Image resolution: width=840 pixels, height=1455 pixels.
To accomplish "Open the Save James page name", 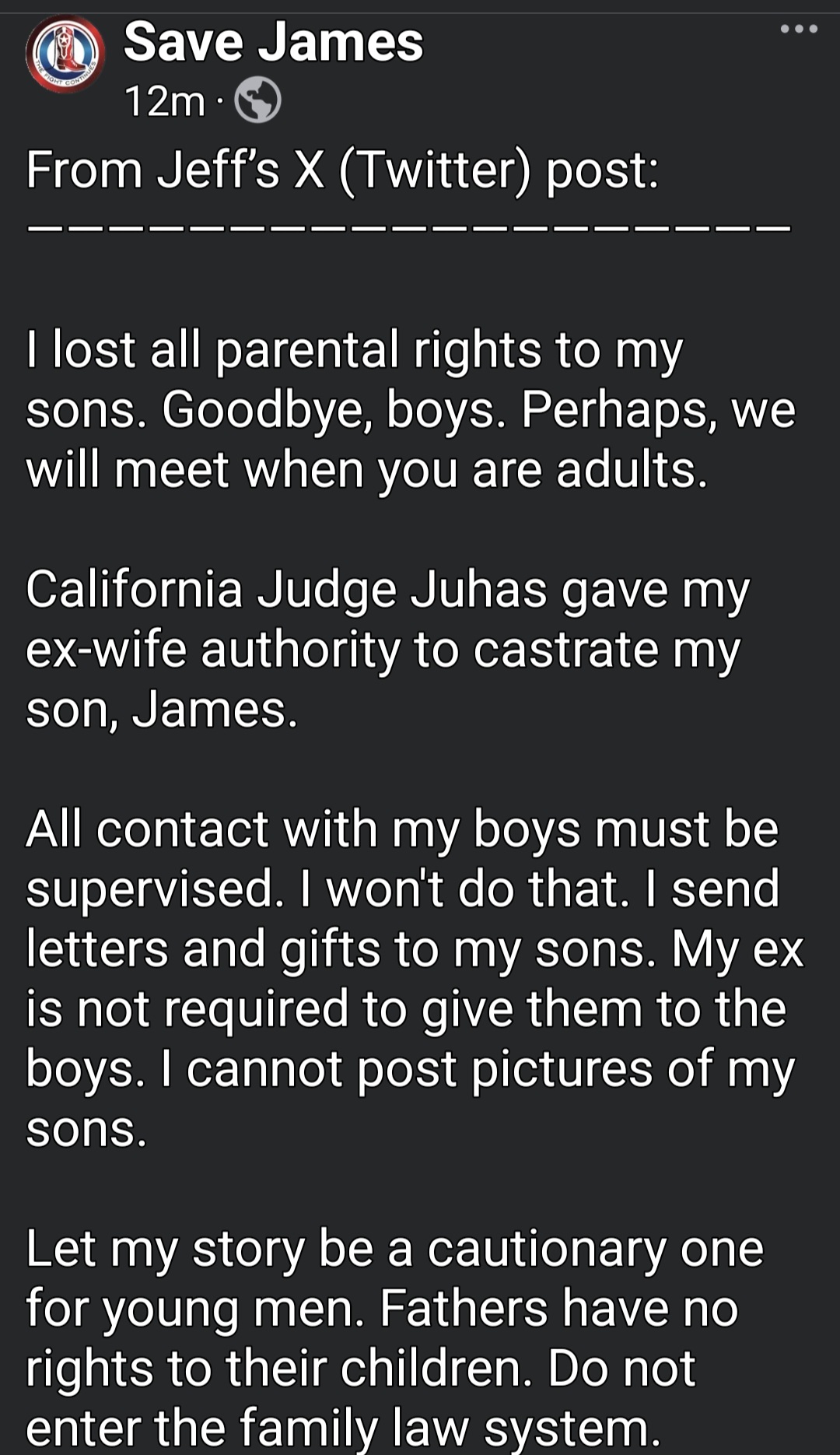I will click(x=273, y=42).
